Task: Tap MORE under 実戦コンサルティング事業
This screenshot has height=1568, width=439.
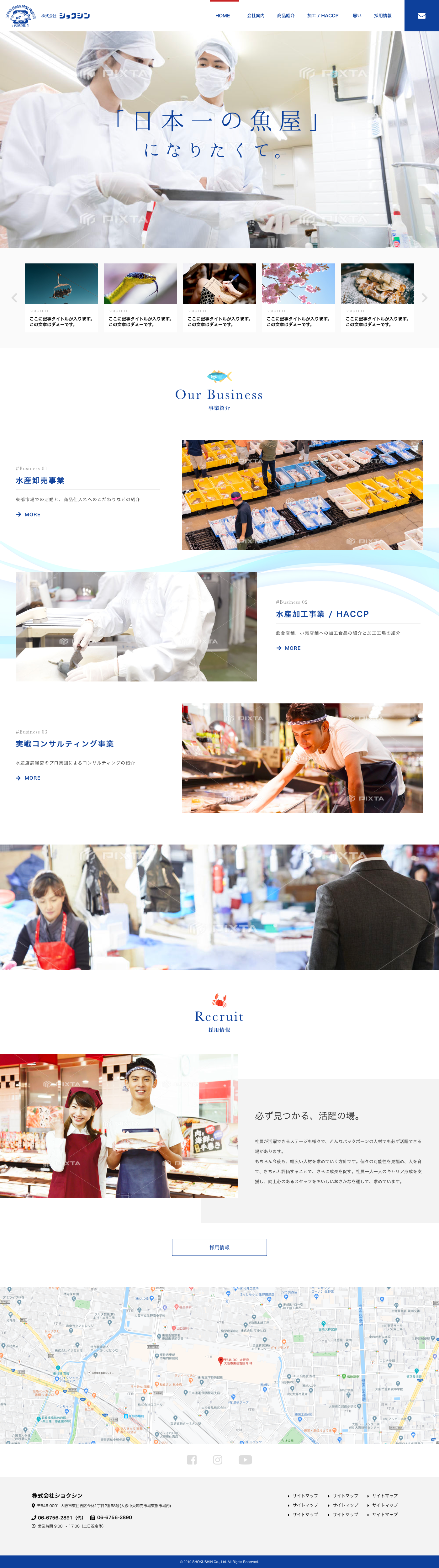Action: pyautogui.click(x=29, y=778)
